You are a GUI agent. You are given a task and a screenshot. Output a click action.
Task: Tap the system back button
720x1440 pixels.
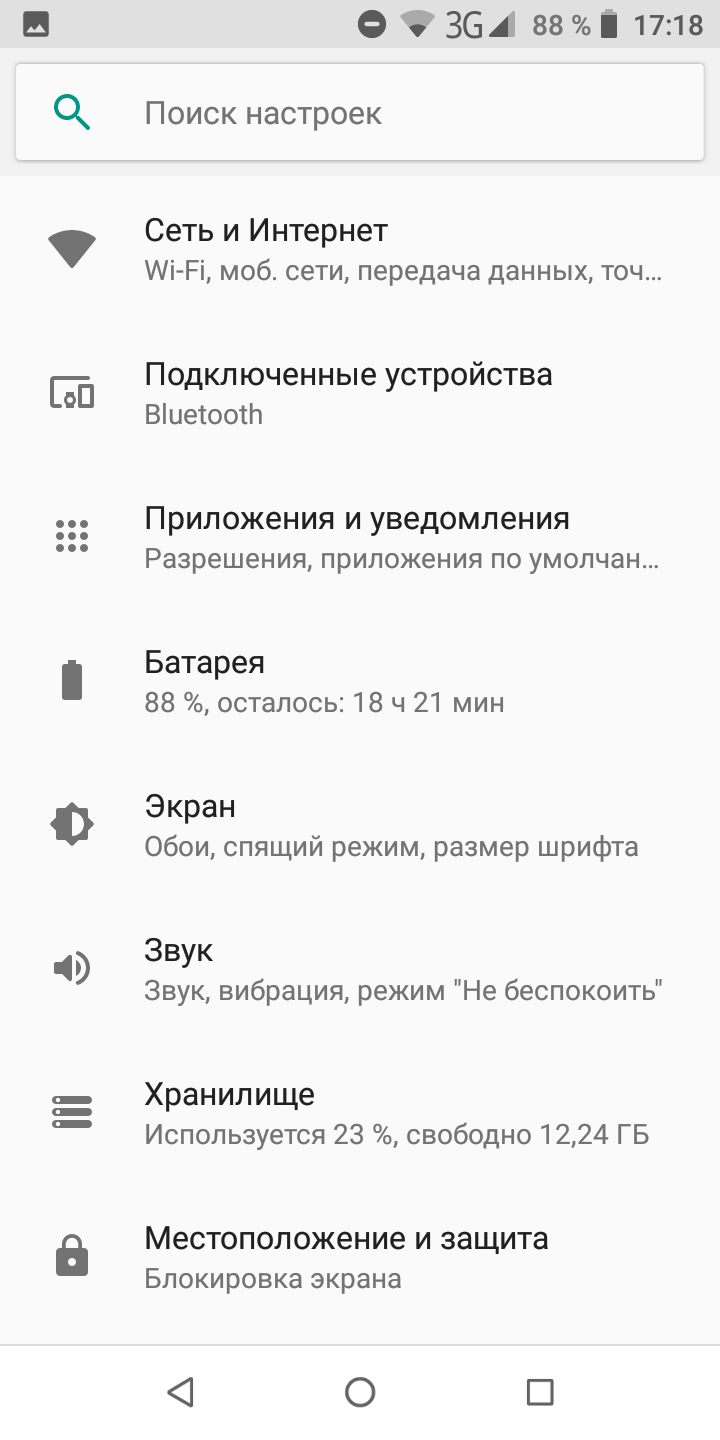tap(180, 1392)
